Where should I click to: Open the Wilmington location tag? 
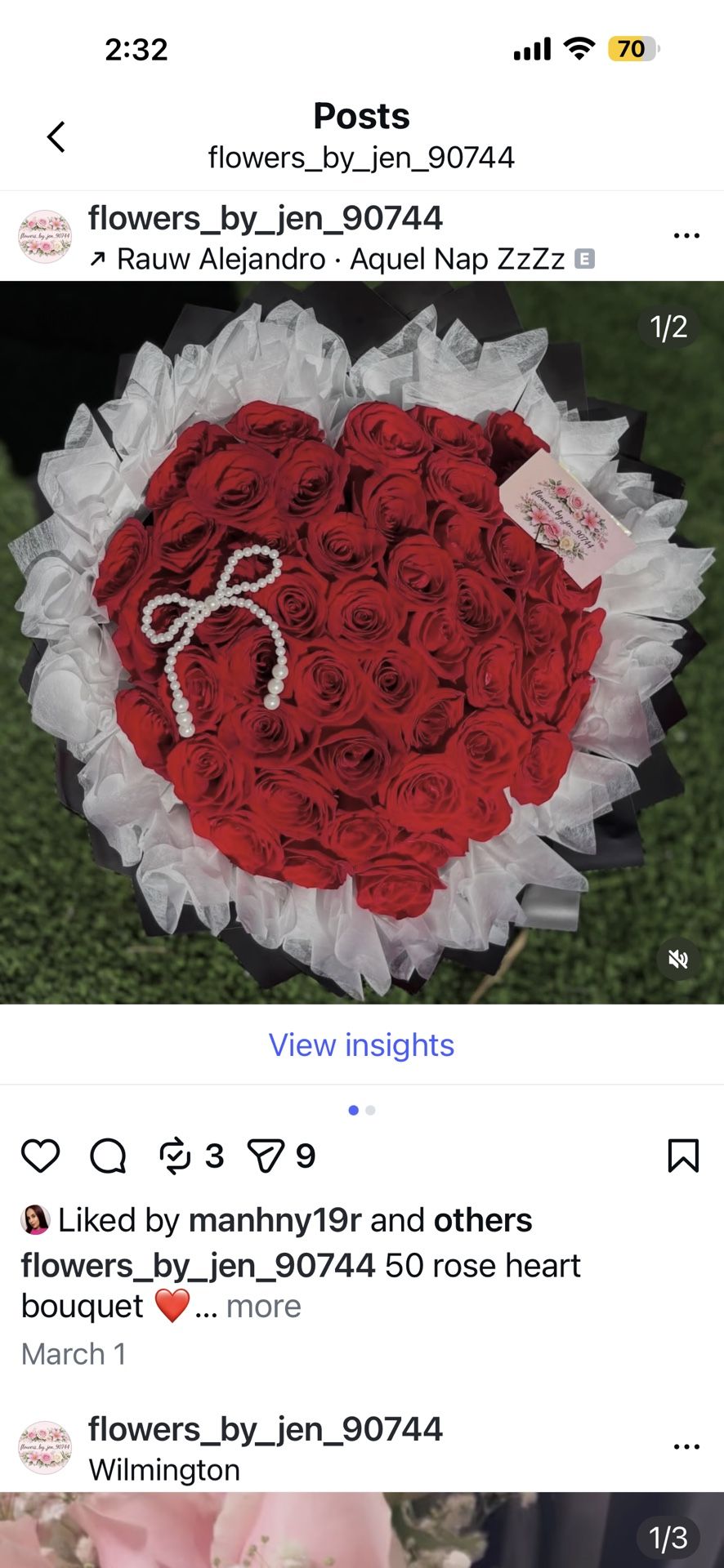(x=164, y=1470)
